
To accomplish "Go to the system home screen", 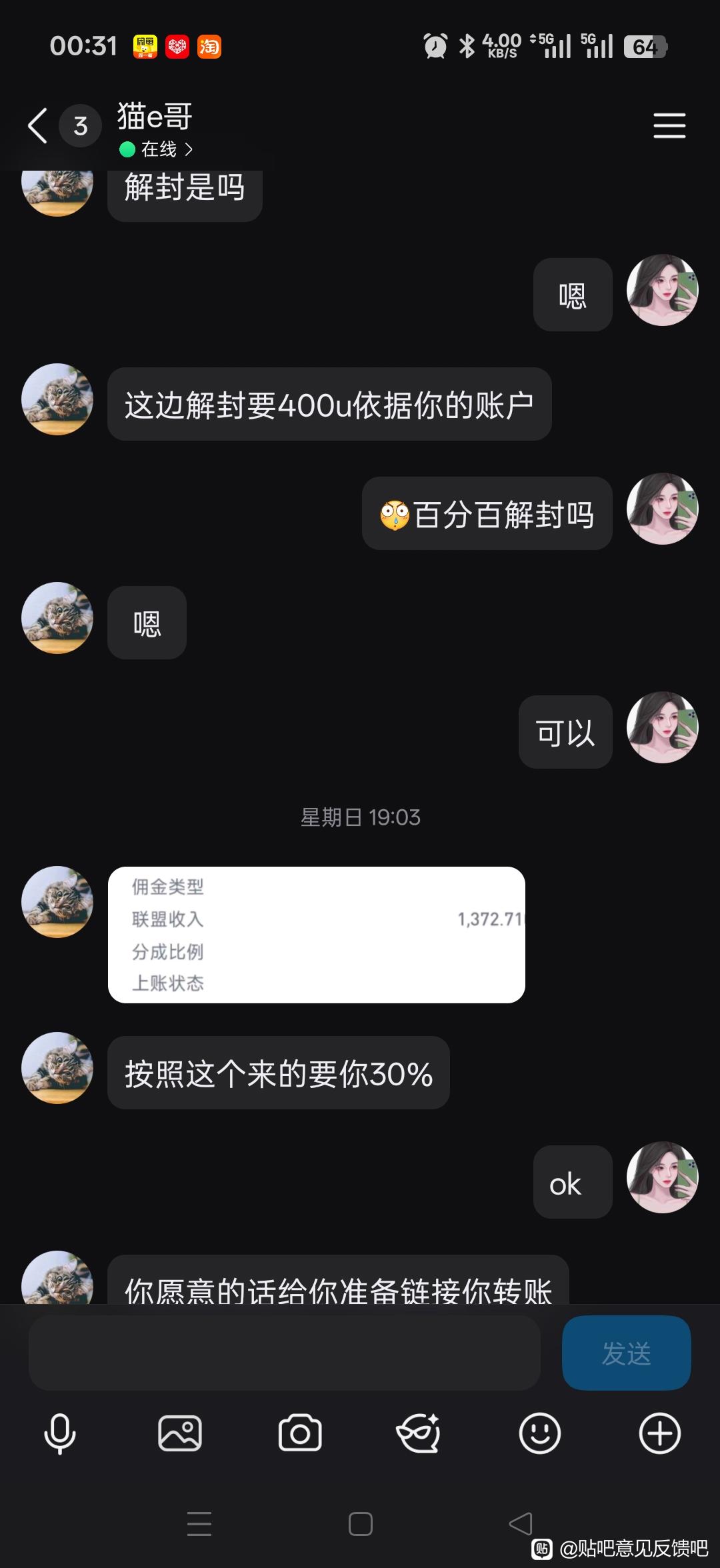I will coord(360,1523).
